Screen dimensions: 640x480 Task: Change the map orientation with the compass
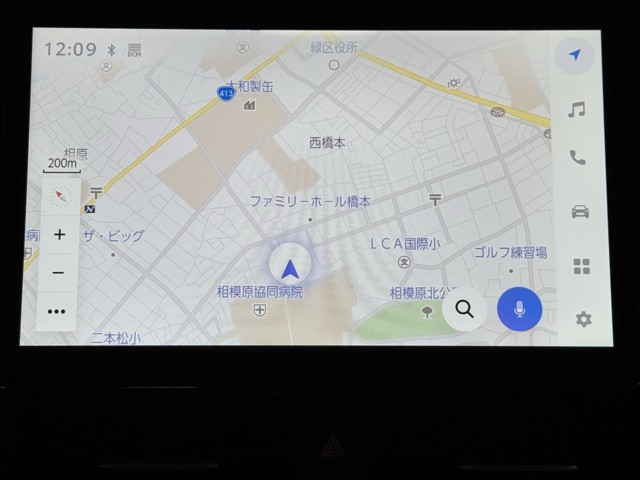59,196
